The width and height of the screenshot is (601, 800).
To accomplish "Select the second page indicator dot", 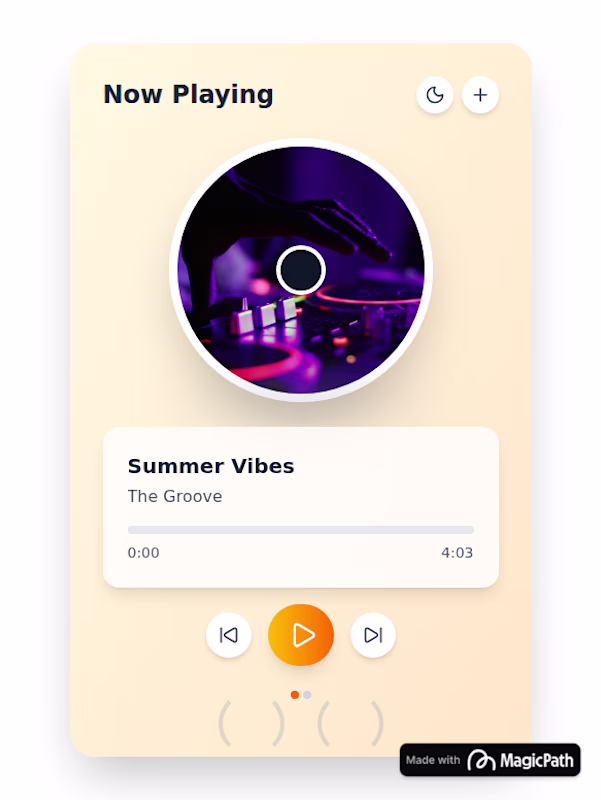I will (308, 695).
